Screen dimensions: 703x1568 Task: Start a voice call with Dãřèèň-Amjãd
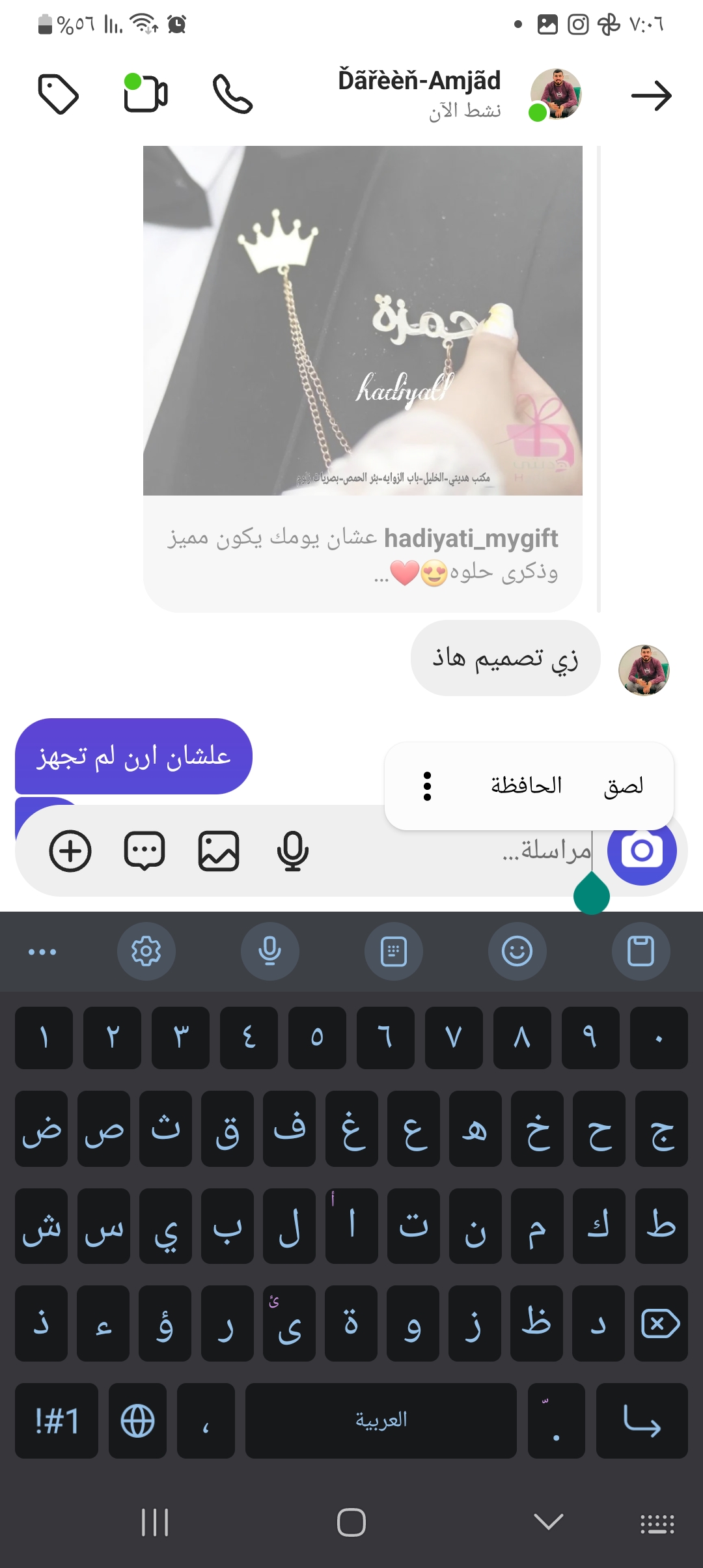(x=232, y=94)
